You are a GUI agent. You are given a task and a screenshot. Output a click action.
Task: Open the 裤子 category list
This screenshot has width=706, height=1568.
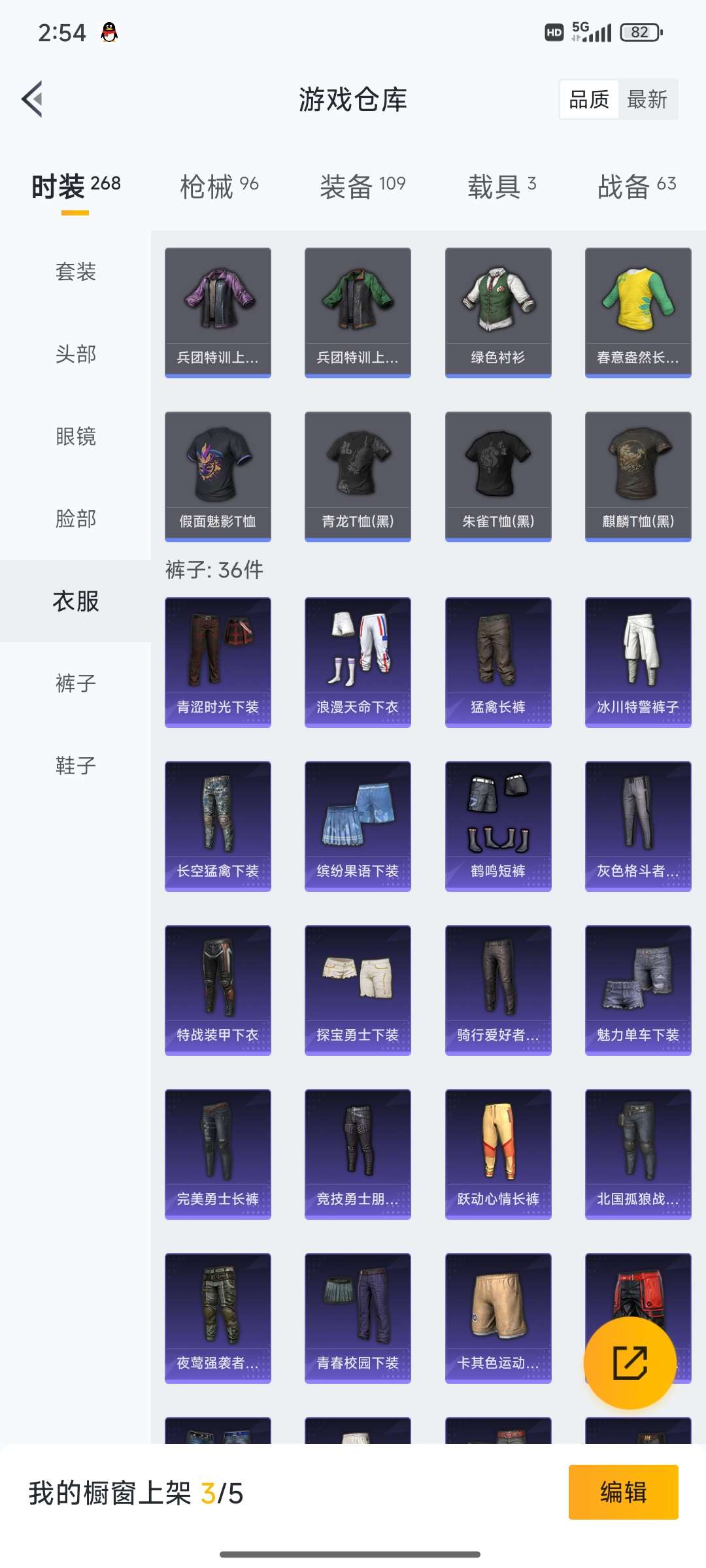click(75, 683)
